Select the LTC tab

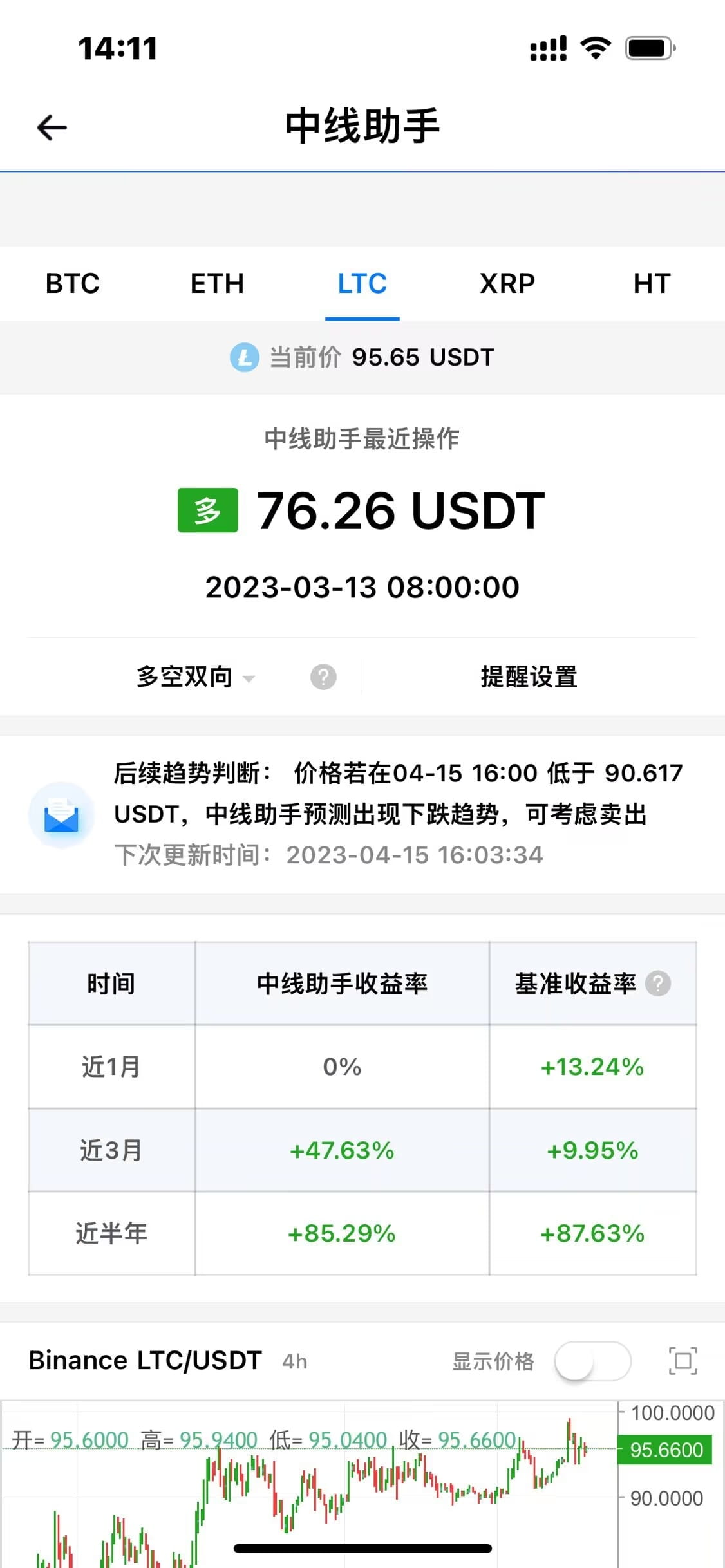[362, 283]
